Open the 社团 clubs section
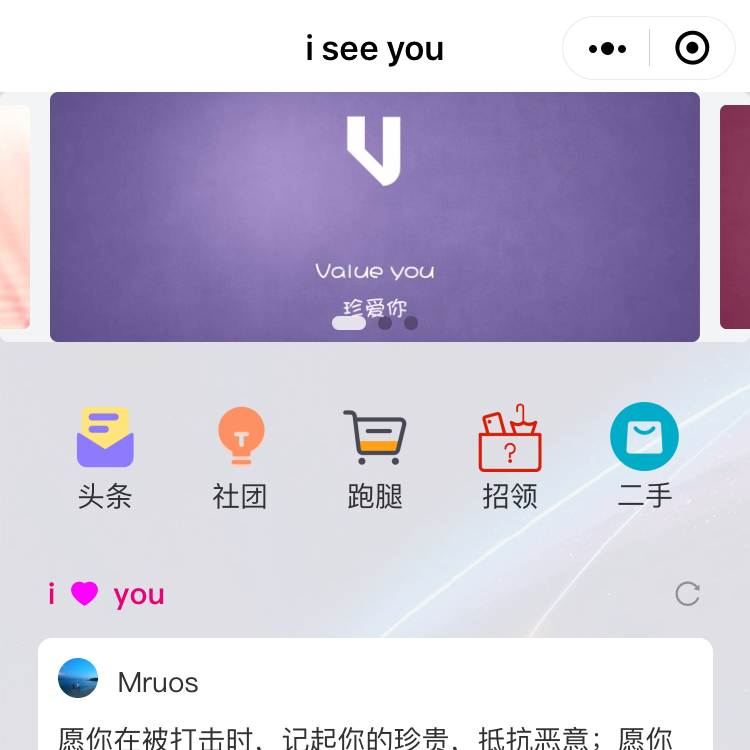Screen dimensions: 750x750 tap(240, 456)
